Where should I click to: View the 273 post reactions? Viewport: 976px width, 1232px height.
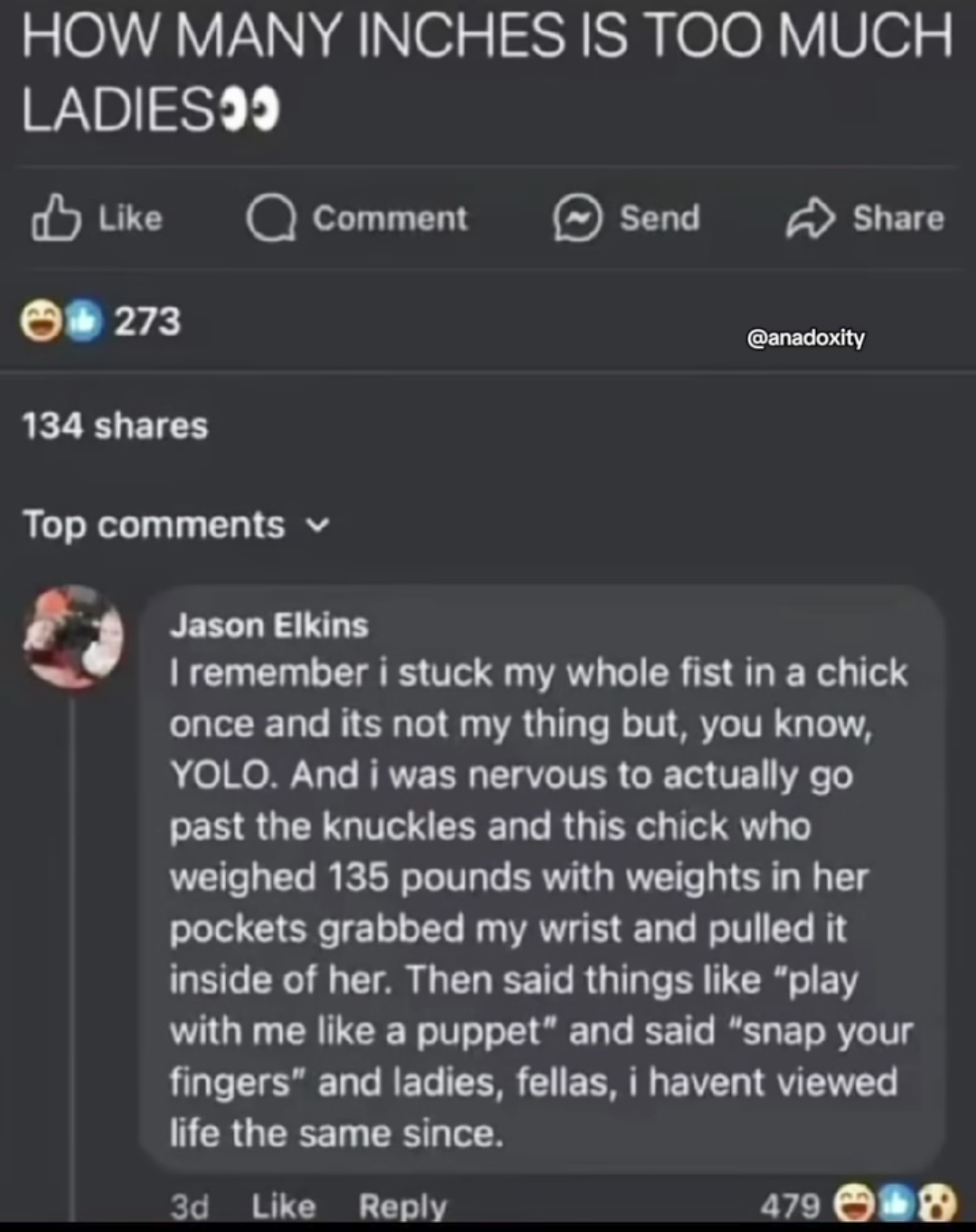point(101,321)
